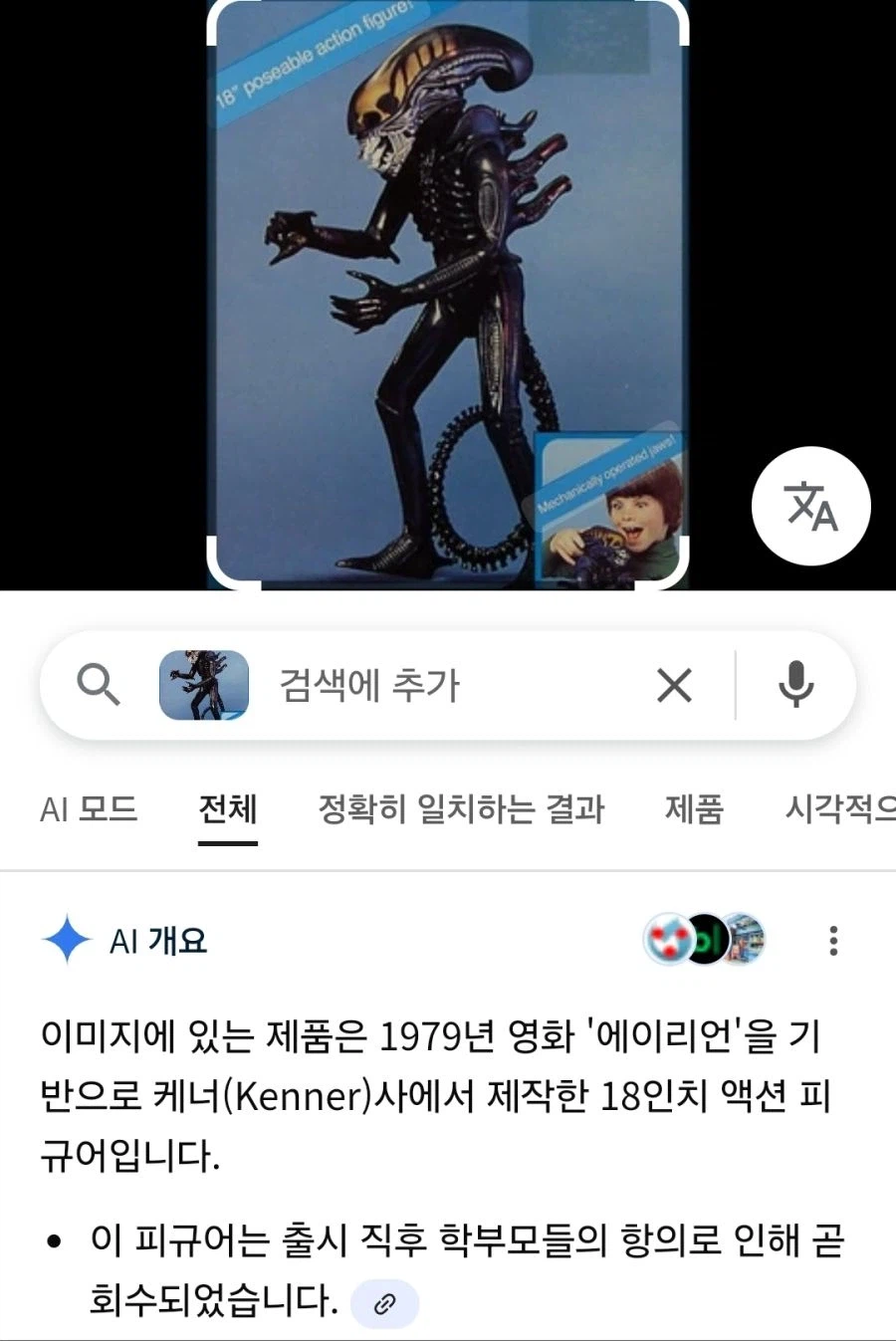Screen dimensions: 896x1341
Task: Switch to 정확히 일치하는 결과 tab
Action: pyautogui.click(x=461, y=808)
